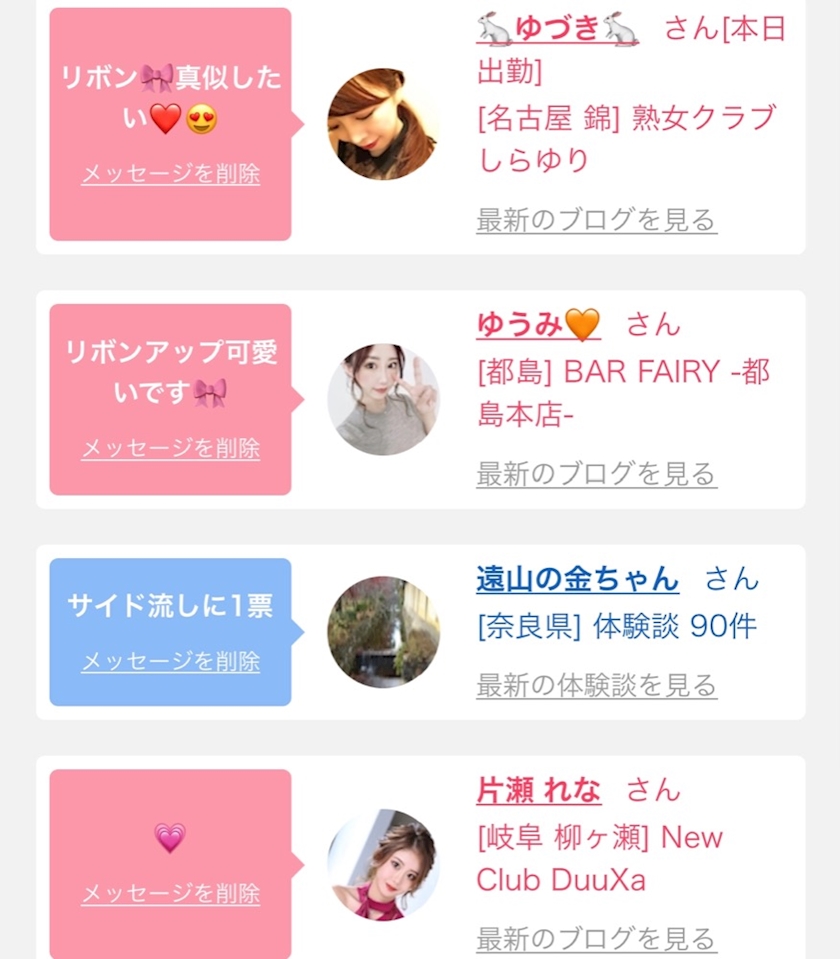This screenshot has height=959, width=840.
Task: View ゆうみ's latest blog
Action: pyautogui.click(x=596, y=474)
